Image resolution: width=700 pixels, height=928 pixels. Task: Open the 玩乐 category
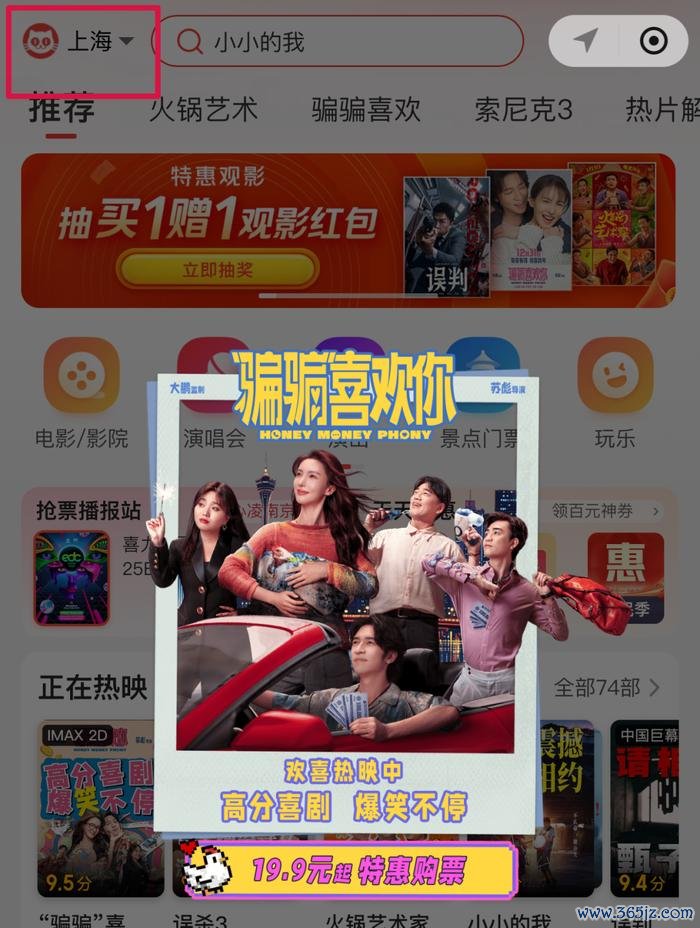(x=615, y=392)
